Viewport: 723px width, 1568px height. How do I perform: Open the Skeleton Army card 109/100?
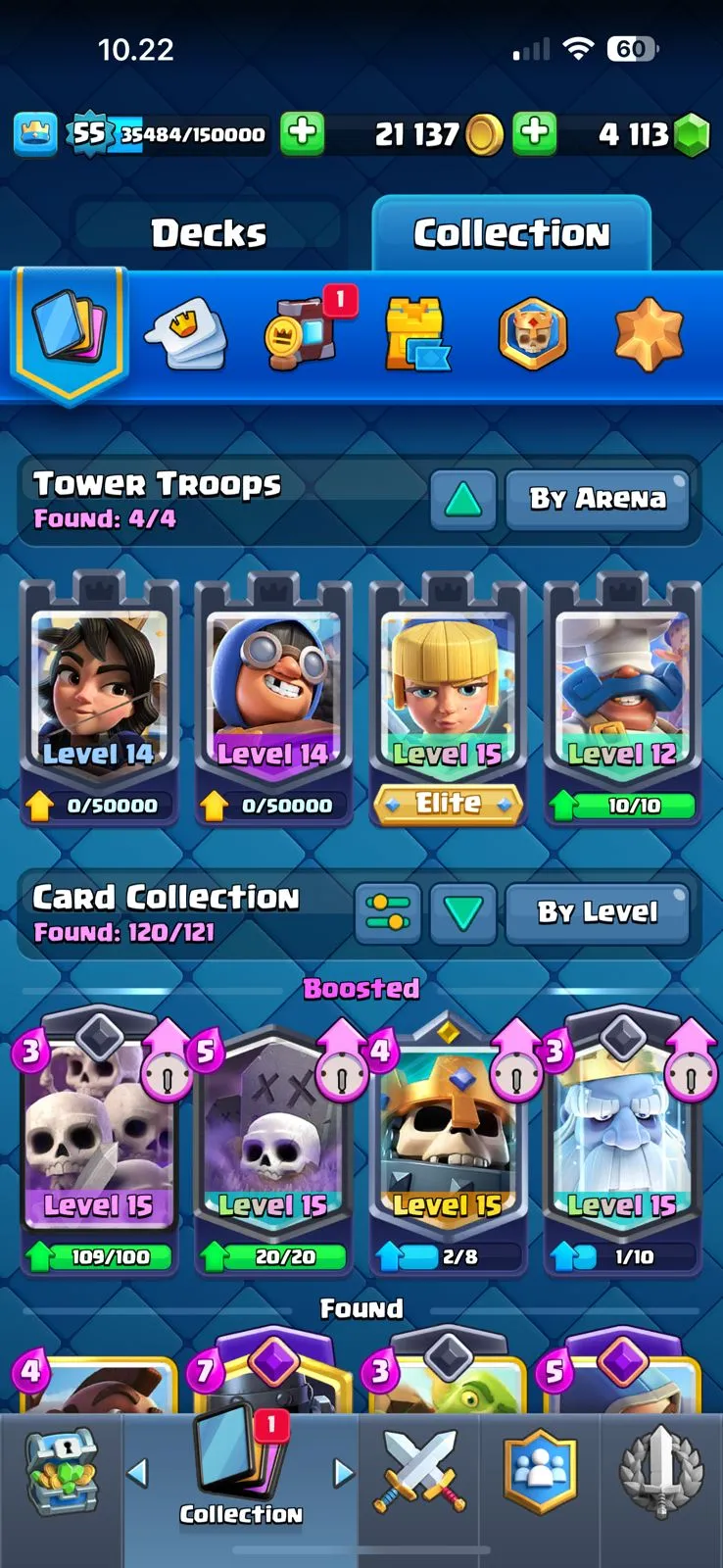tap(98, 1147)
